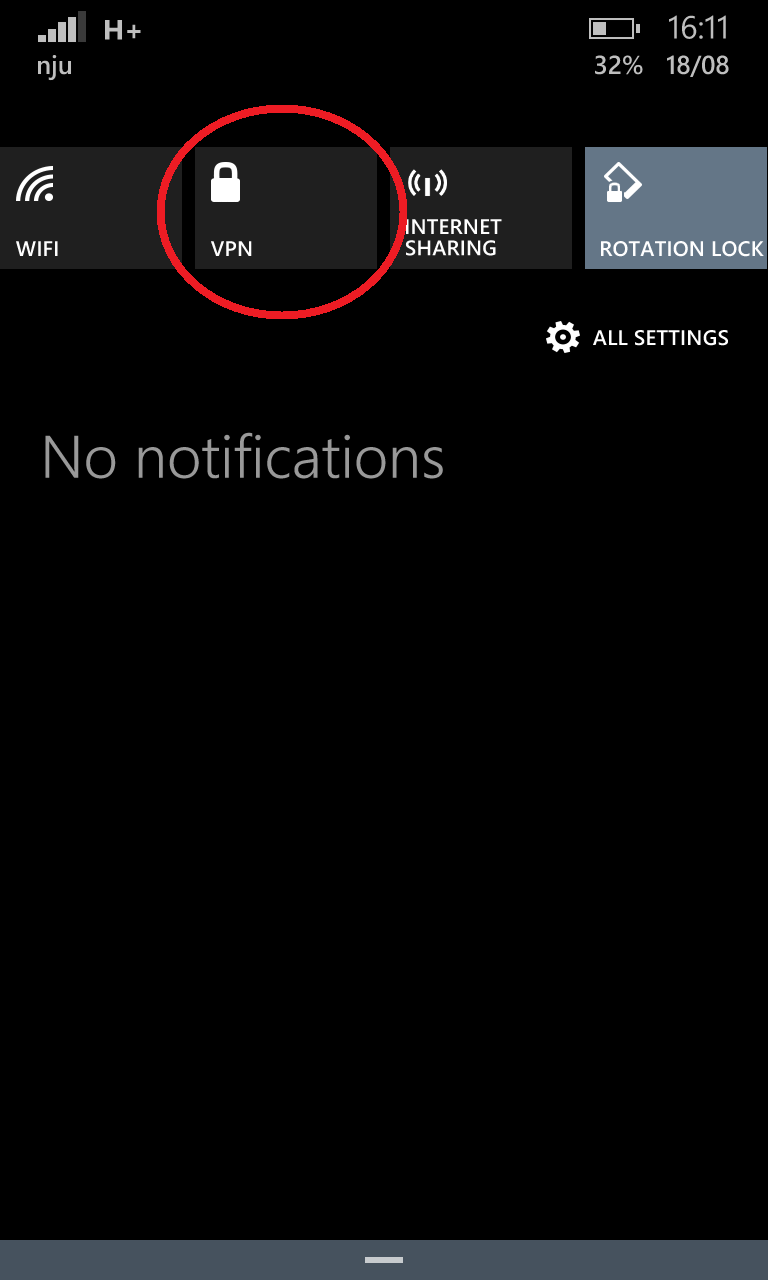The height and width of the screenshot is (1280, 768).
Task: Tap the VPN quick action tile
Action: 286,208
